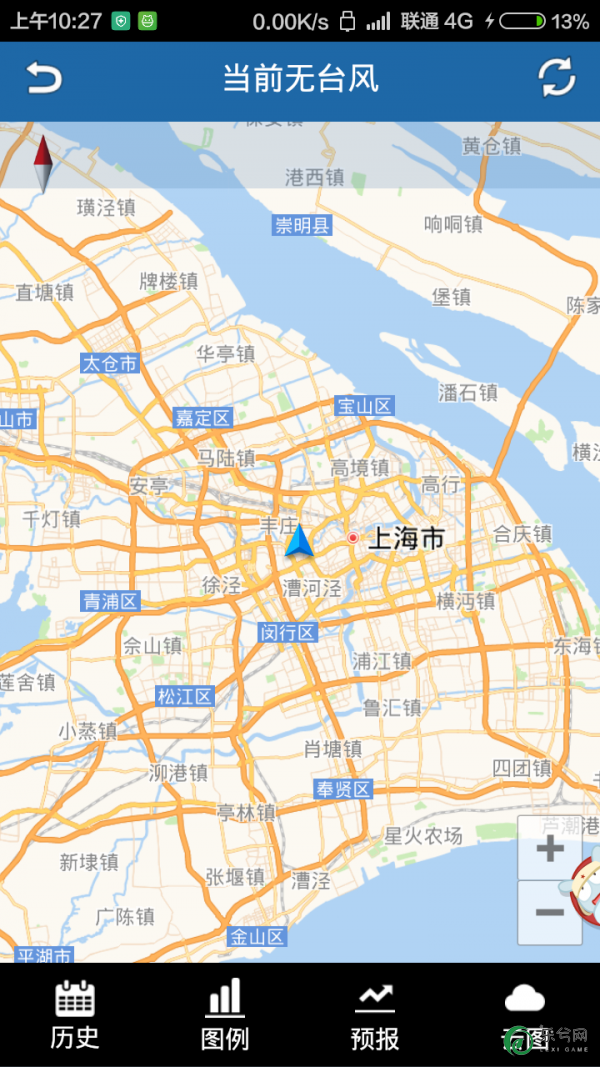Switch to the 预报 forecast tab
The image size is (600, 1067).
[375, 1015]
